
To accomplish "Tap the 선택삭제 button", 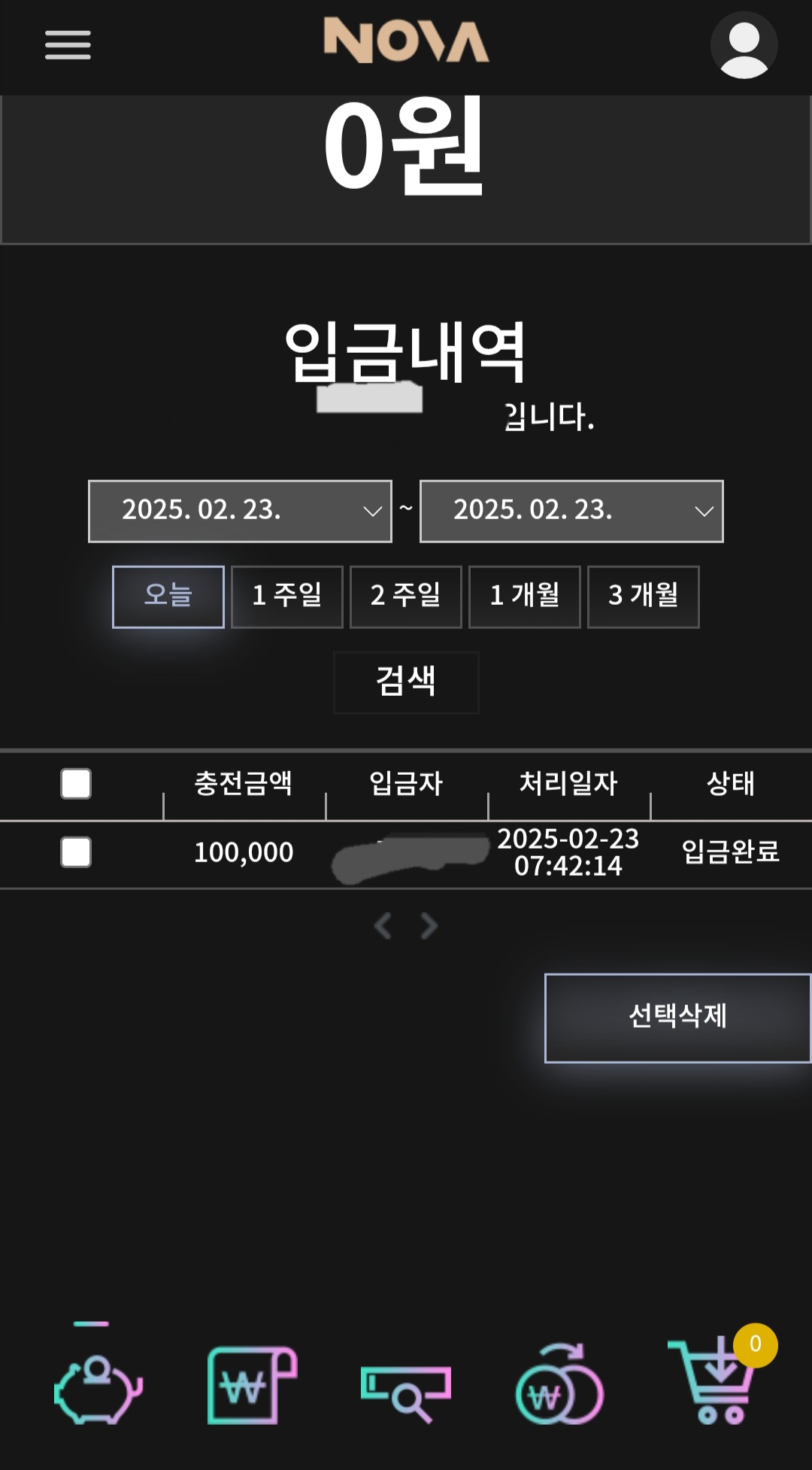I will coord(677,1017).
